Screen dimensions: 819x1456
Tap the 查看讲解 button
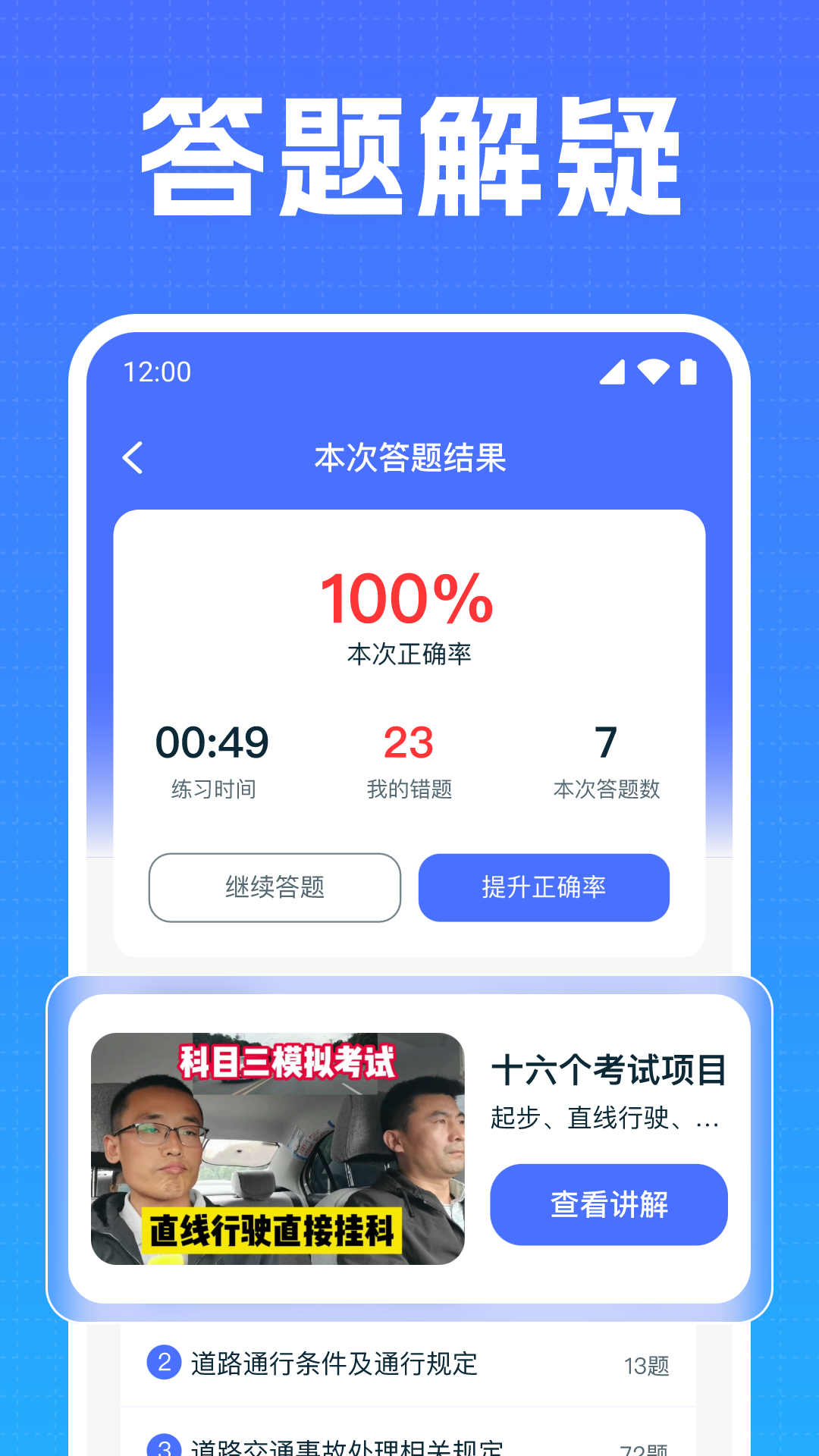(608, 1204)
